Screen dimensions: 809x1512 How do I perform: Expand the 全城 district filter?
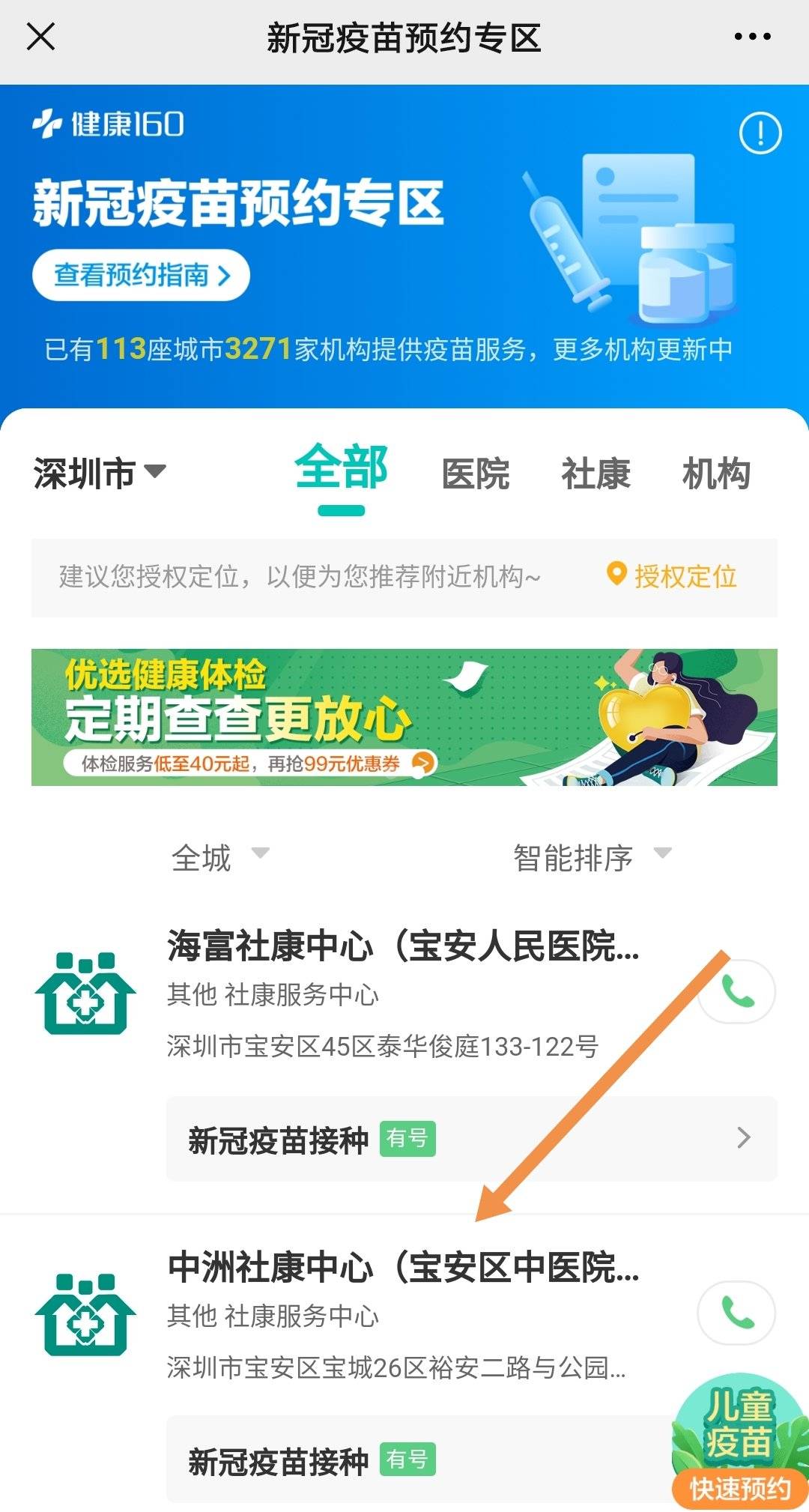pyautogui.click(x=219, y=856)
